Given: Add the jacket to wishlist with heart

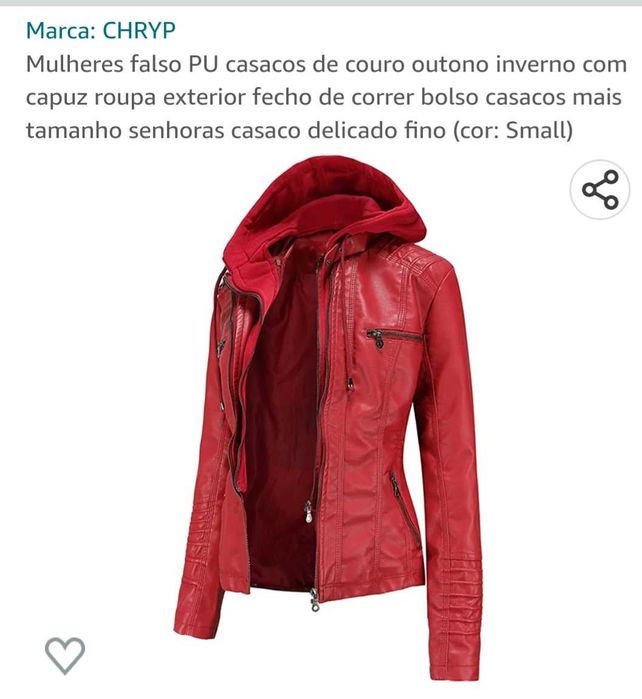Looking at the screenshot, I should [x=65, y=655].
